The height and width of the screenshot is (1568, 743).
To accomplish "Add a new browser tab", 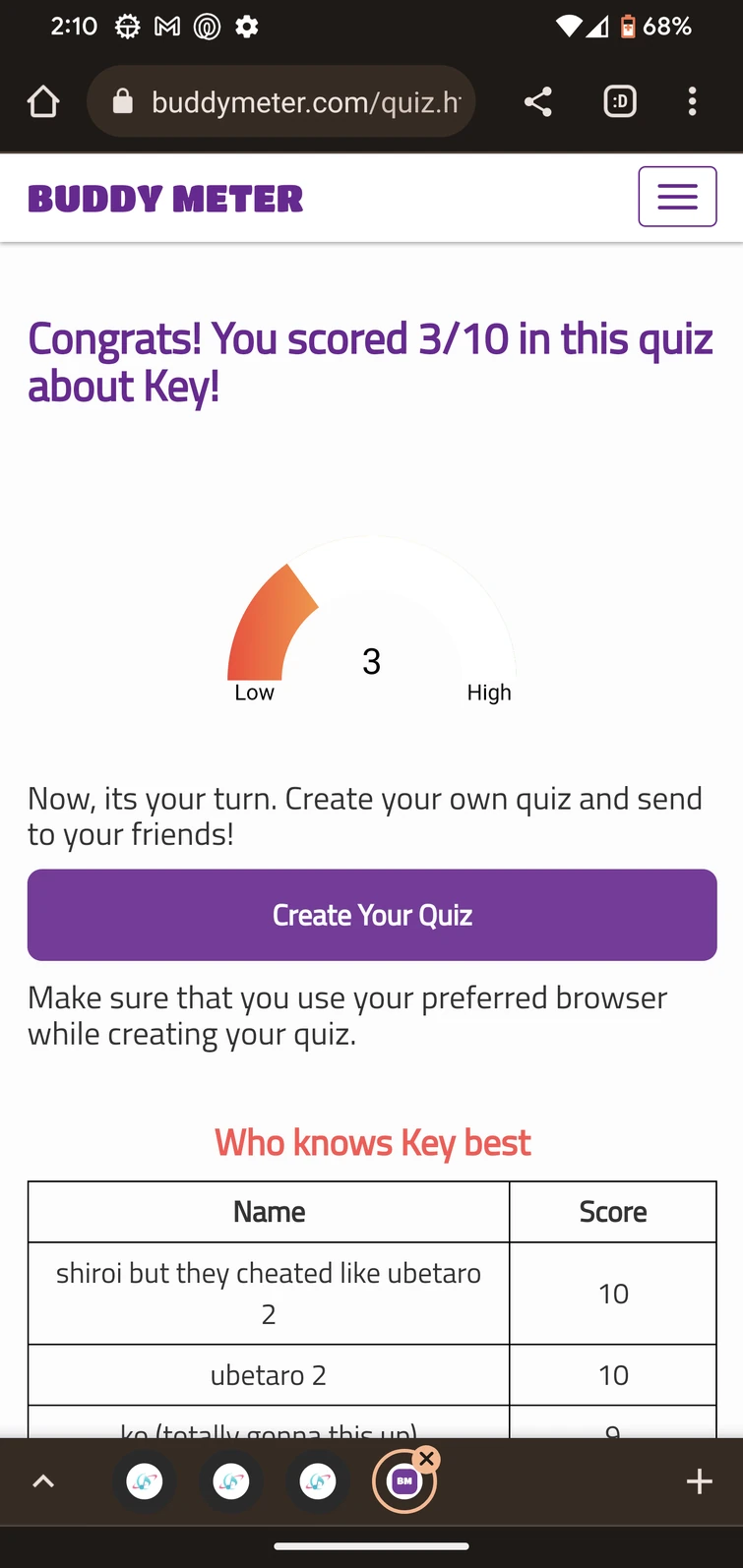I will pyautogui.click(x=699, y=1481).
